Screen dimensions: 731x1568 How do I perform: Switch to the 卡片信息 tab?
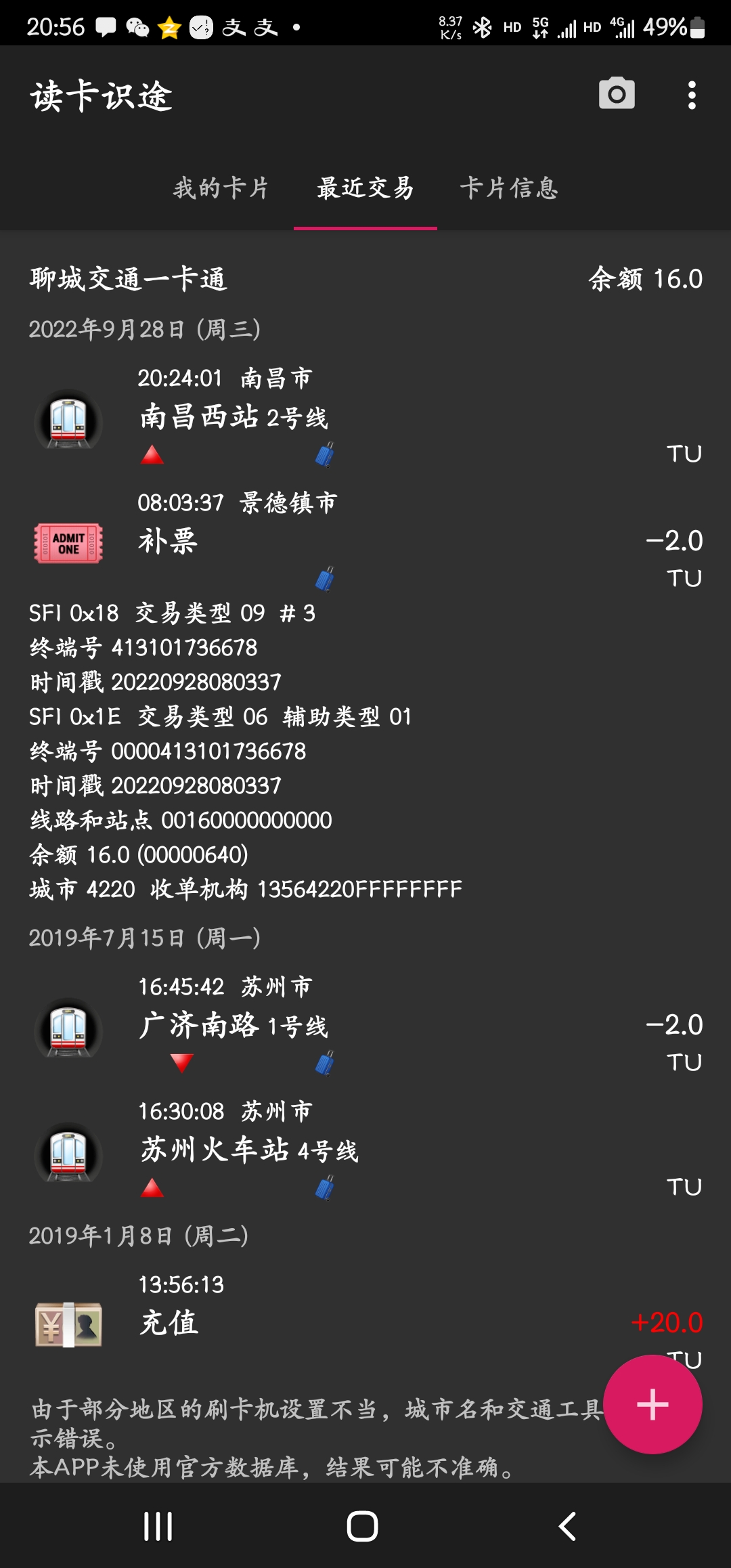pos(509,188)
